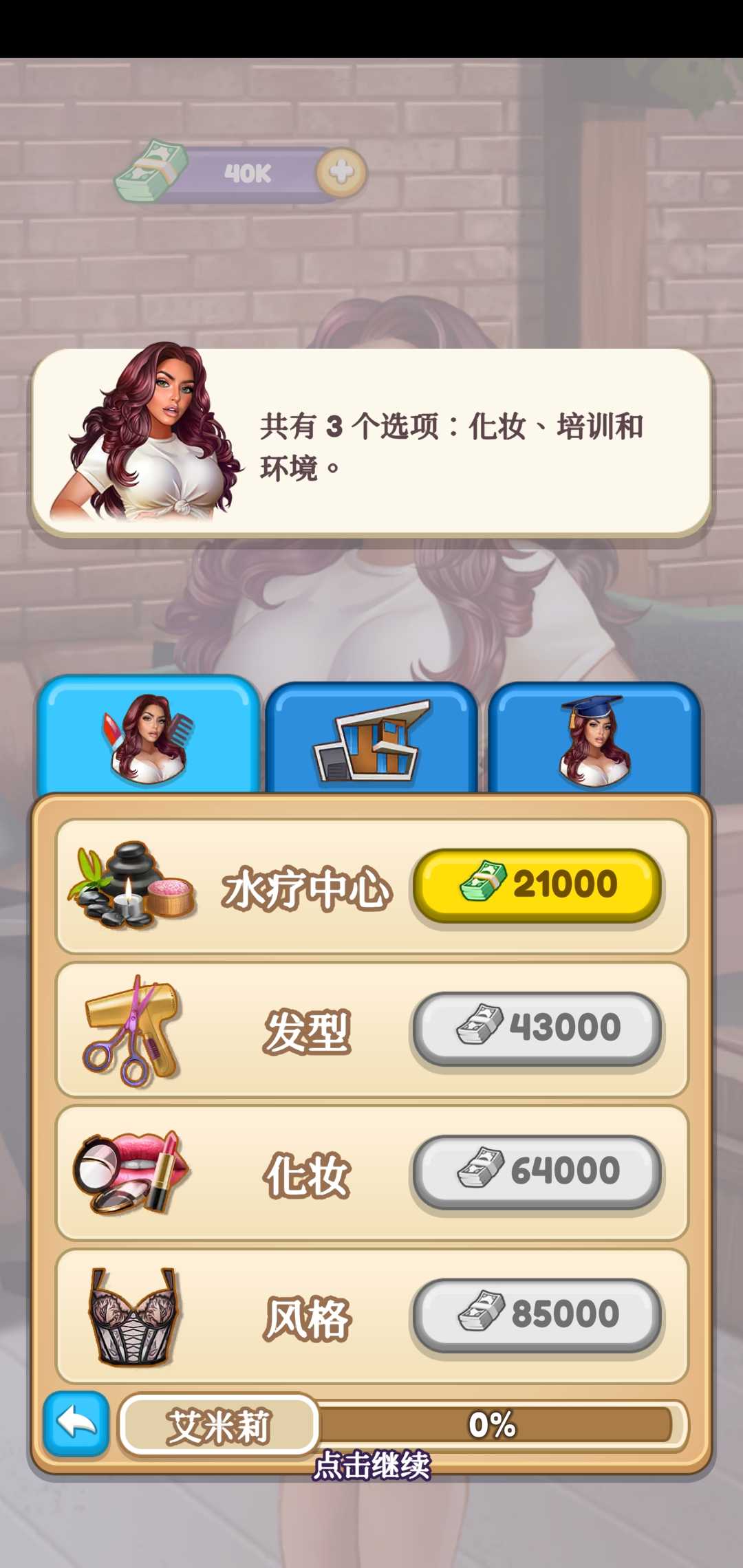Tap the 85000 button for 风格

click(537, 1314)
